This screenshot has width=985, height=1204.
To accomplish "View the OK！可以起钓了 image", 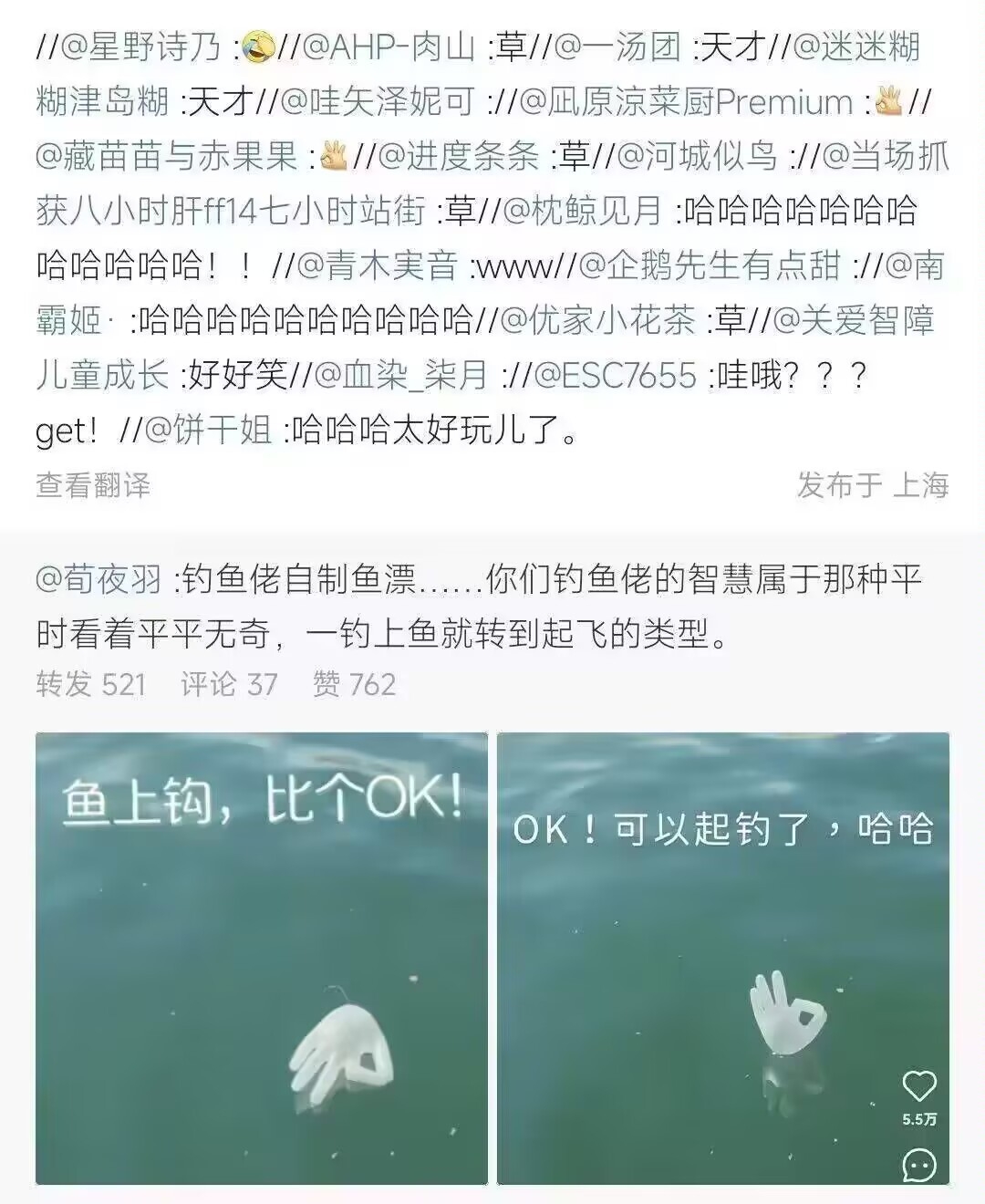I will point(722,958).
